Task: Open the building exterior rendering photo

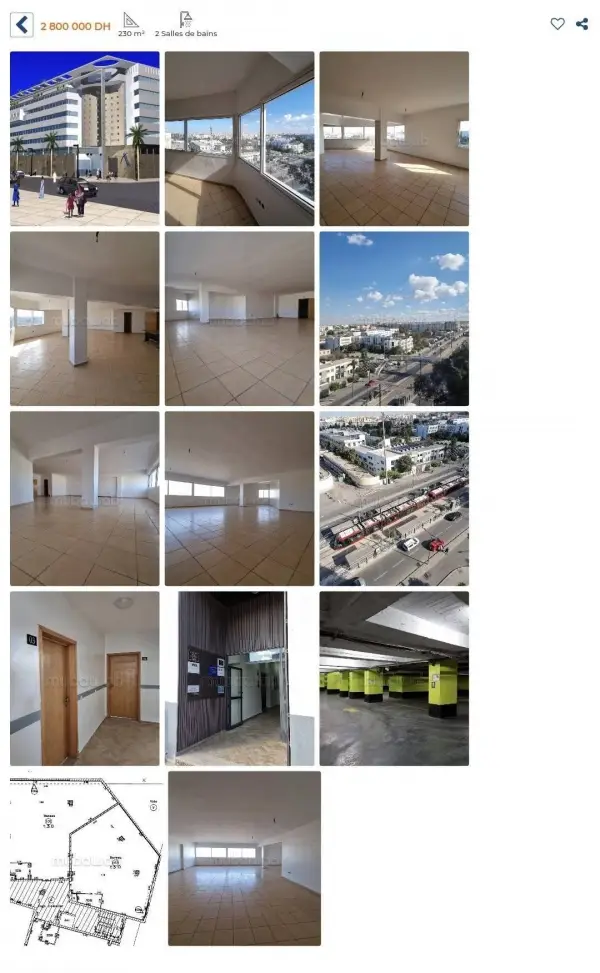Action: click(85, 138)
